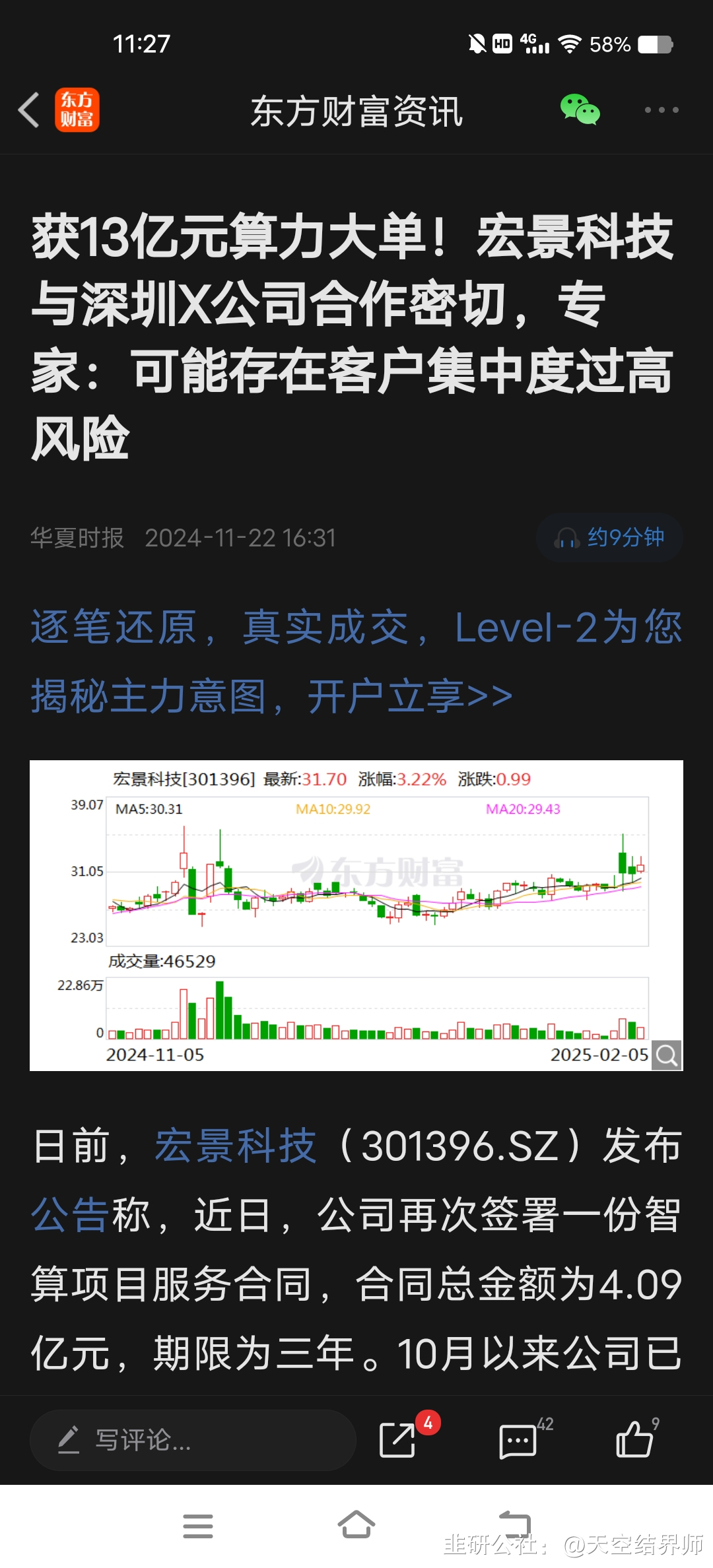Open the 东方财富 app logo
Screen dimensions: 713x1568
[77, 110]
